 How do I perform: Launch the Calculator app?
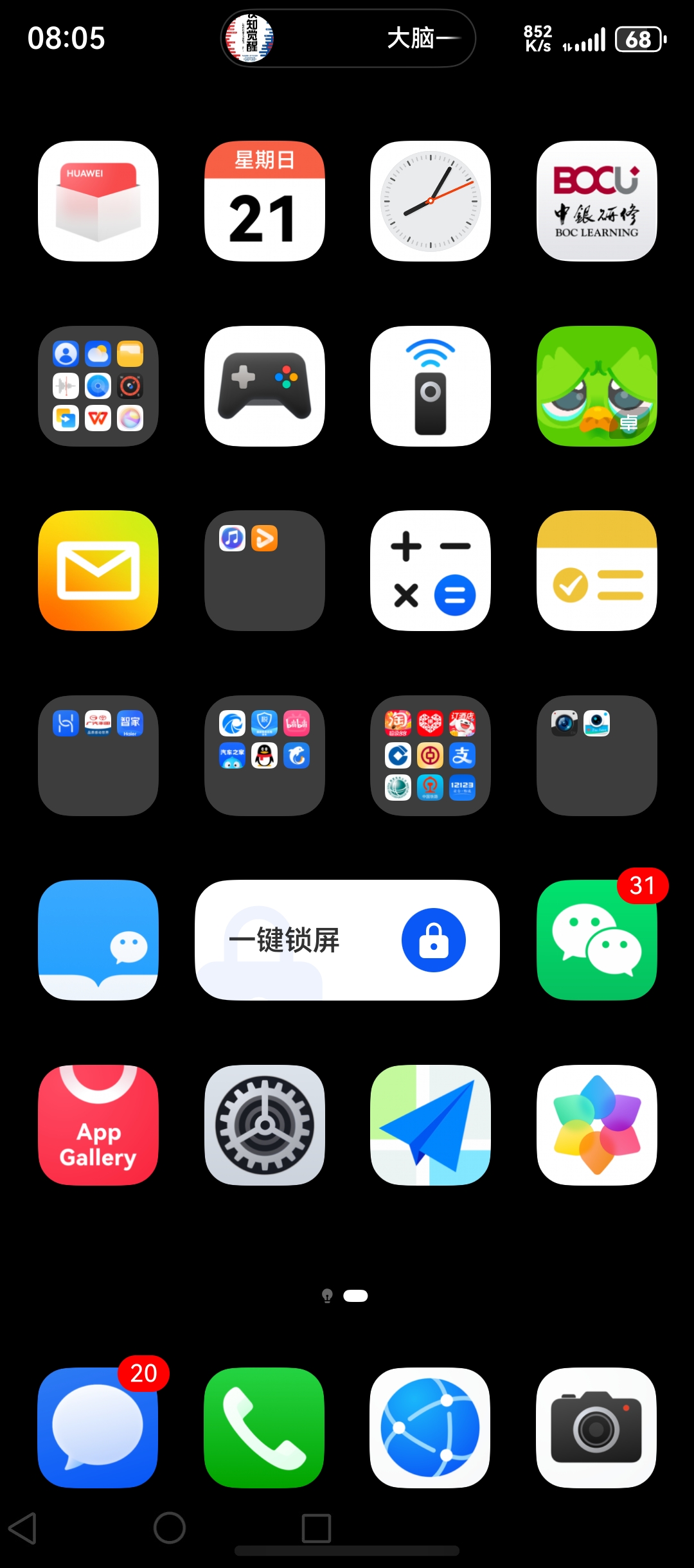(x=430, y=571)
